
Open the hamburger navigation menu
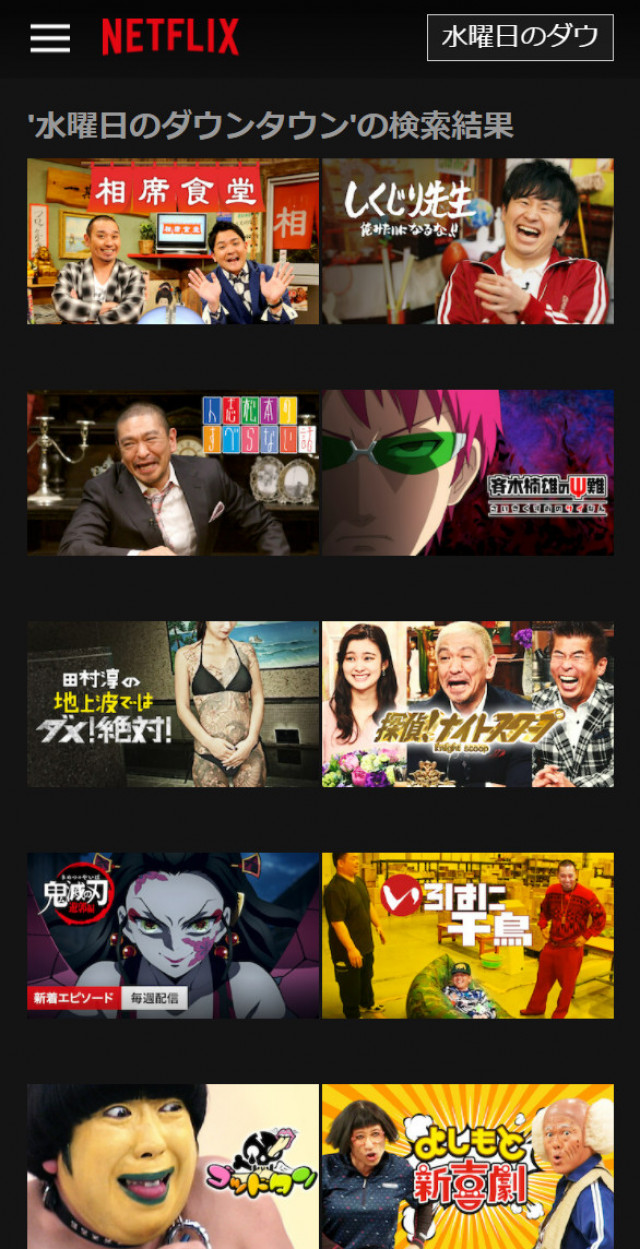50,38
